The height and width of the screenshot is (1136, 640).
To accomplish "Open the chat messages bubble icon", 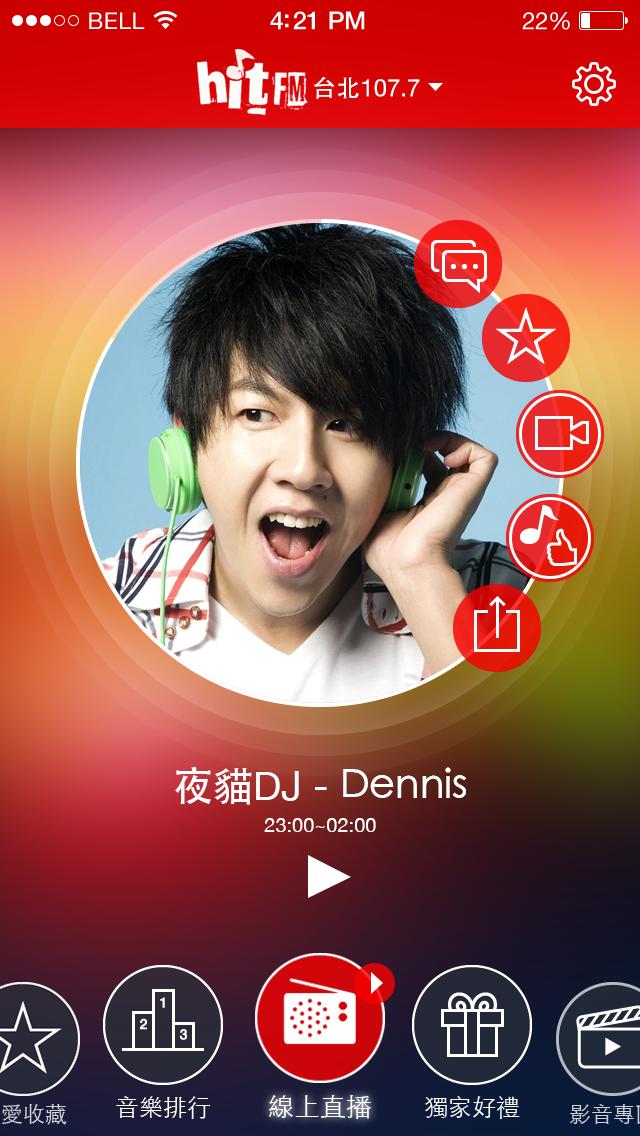I will pos(458,264).
